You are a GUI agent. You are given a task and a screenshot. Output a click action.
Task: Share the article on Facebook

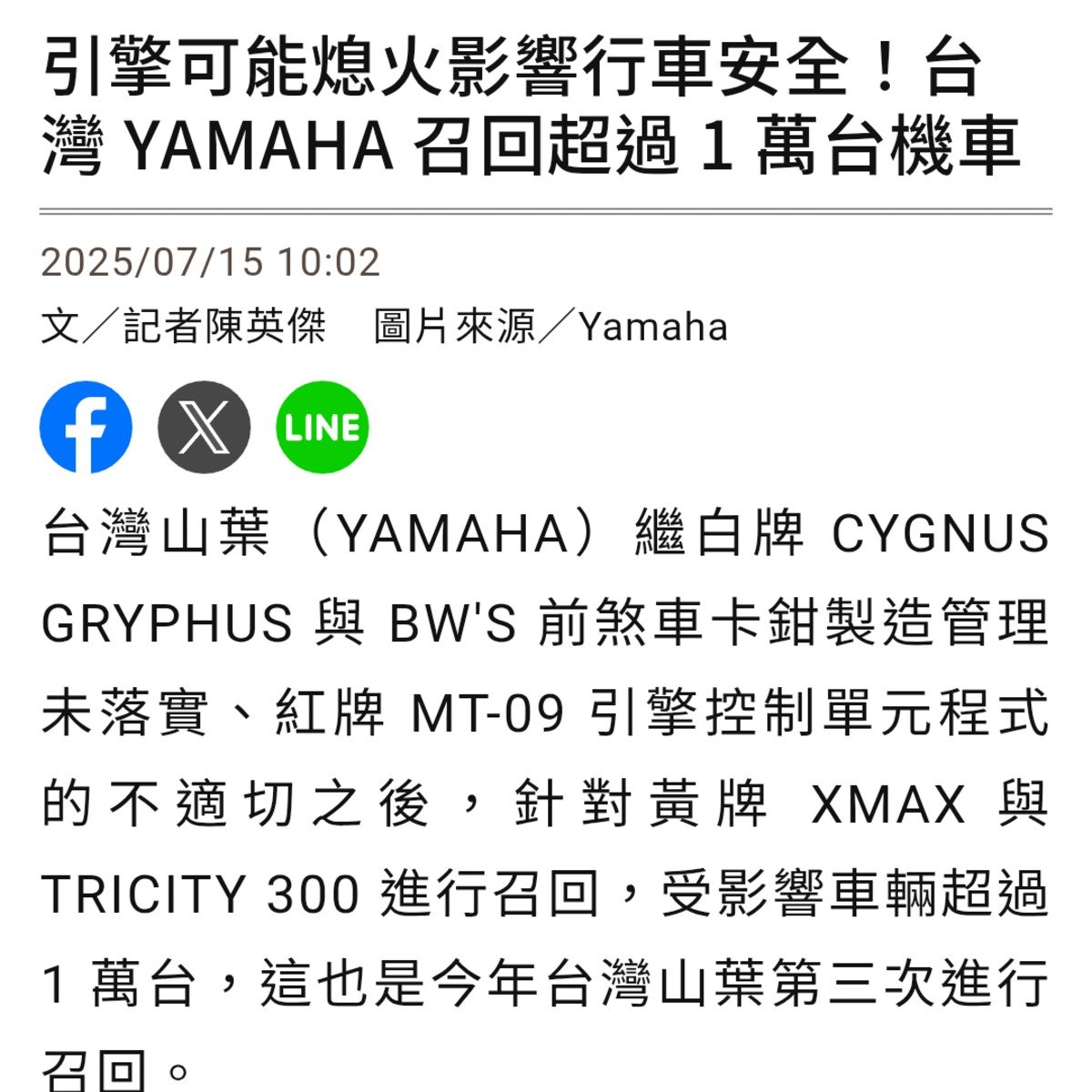tap(86, 427)
